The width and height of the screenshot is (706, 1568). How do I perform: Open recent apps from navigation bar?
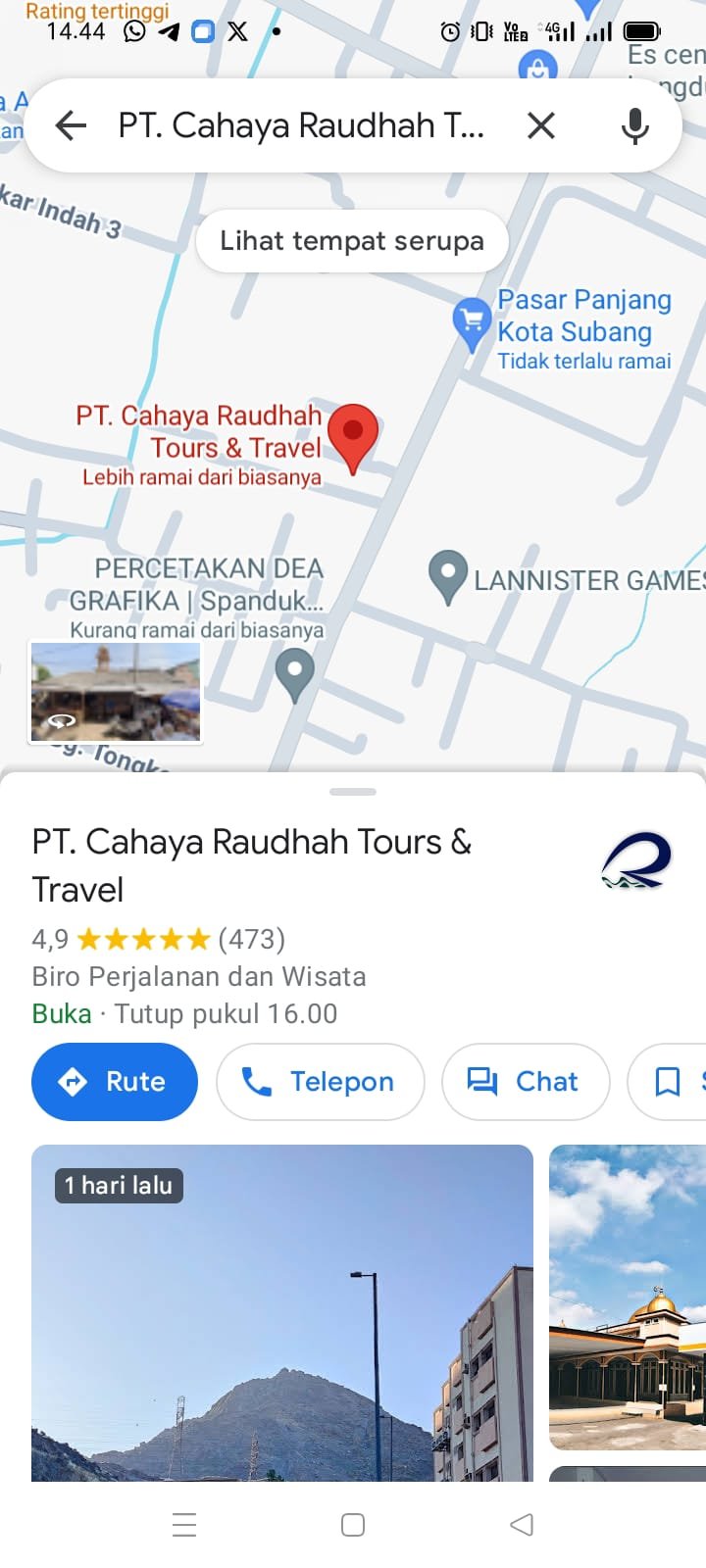(x=184, y=1525)
